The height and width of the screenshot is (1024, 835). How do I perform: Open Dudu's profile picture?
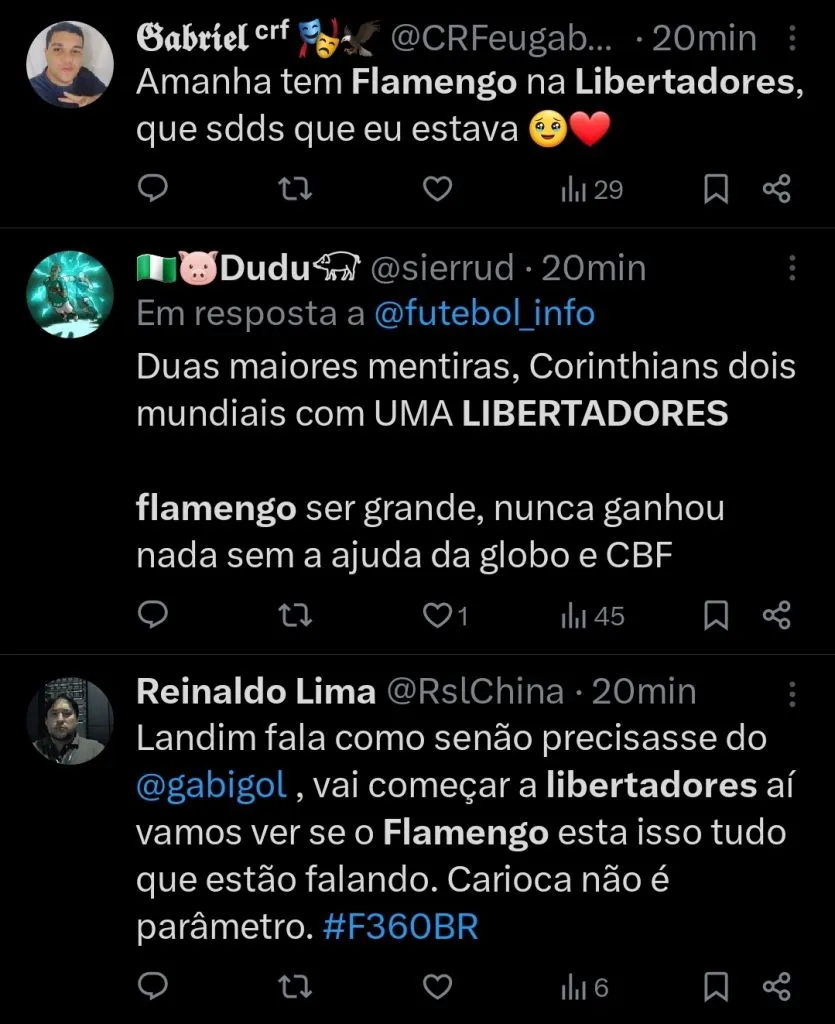coord(69,294)
